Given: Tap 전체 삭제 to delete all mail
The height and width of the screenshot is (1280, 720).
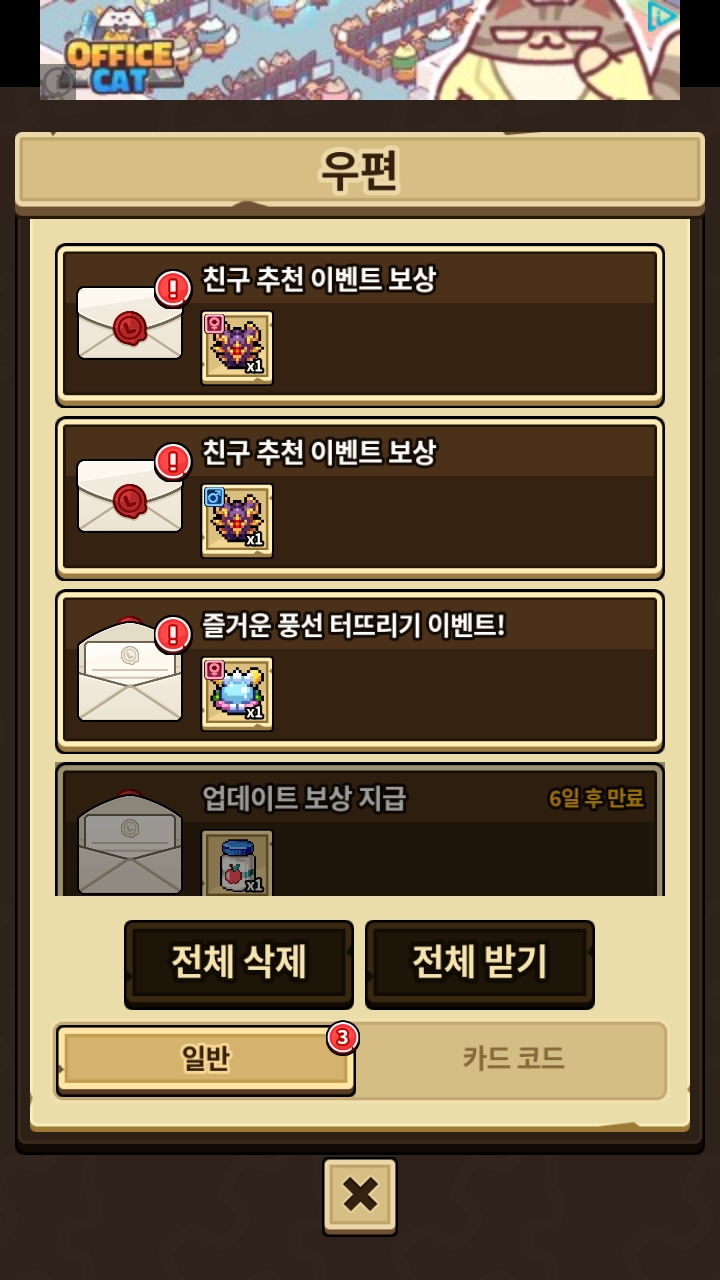Looking at the screenshot, I should pyautogui.click(x=239, y=963).
